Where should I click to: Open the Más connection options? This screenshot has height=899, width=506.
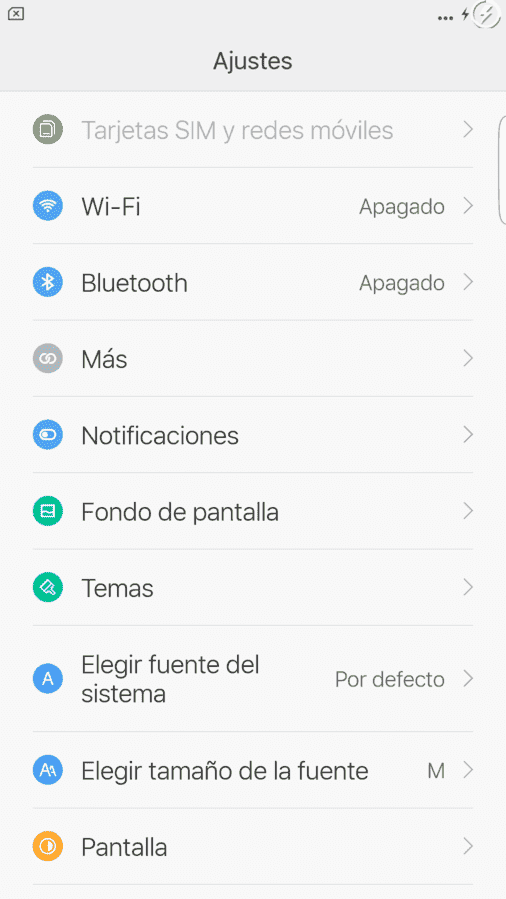click(x=253, y=358)
